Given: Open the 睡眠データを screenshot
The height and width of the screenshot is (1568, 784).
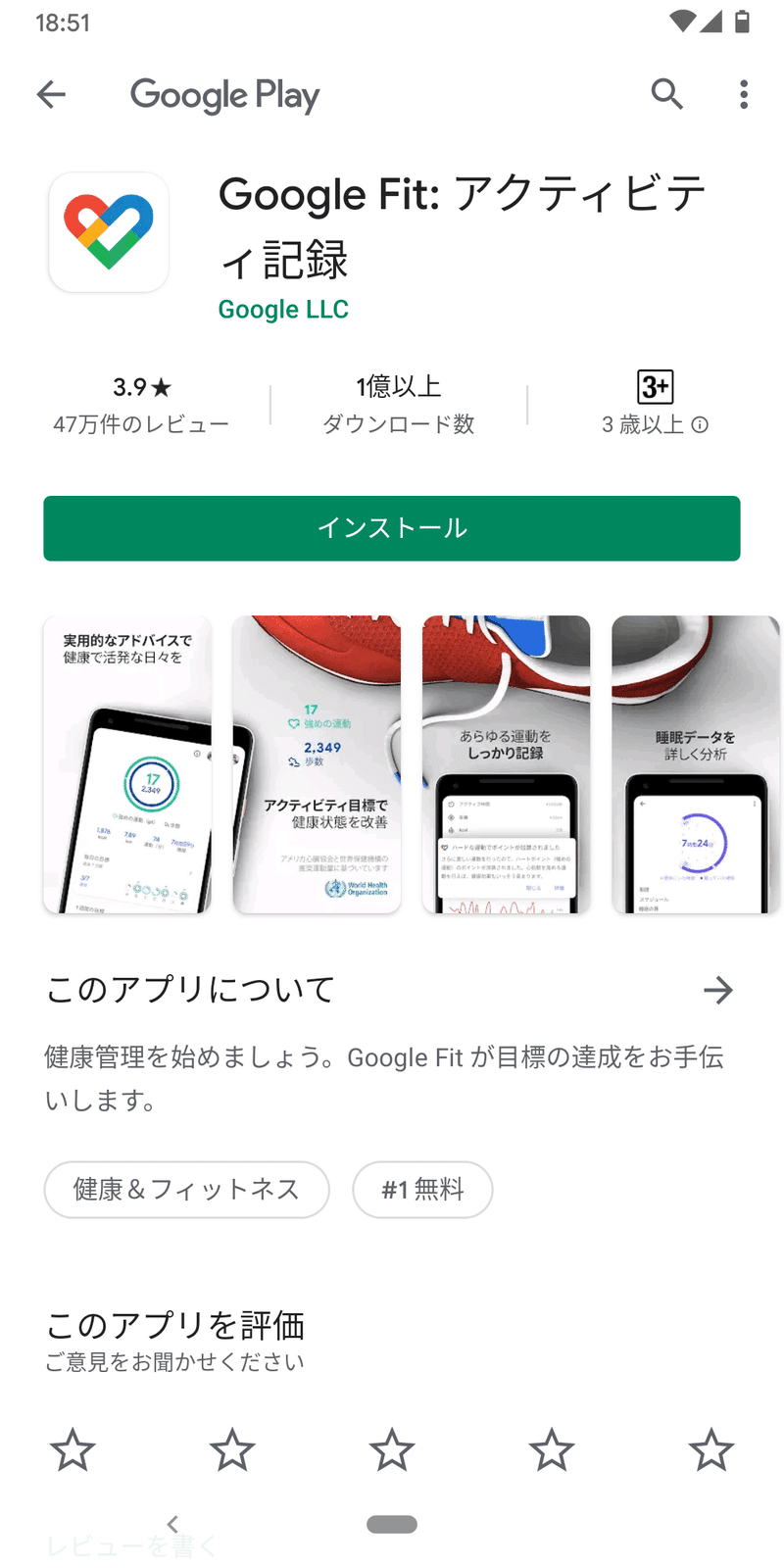Looking at the screenshot, I should pyautogui.click(x=695, y=764).
